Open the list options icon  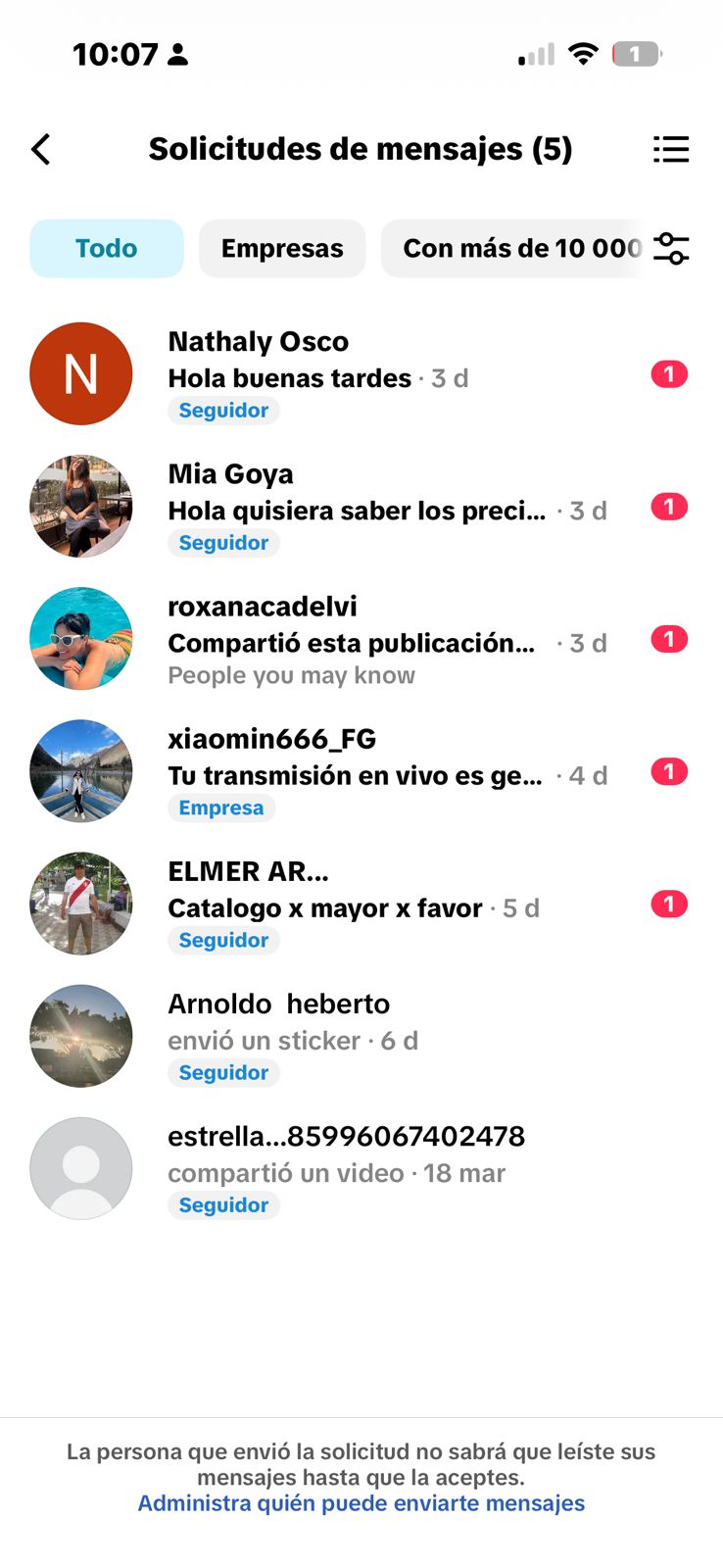click(671, 150)
